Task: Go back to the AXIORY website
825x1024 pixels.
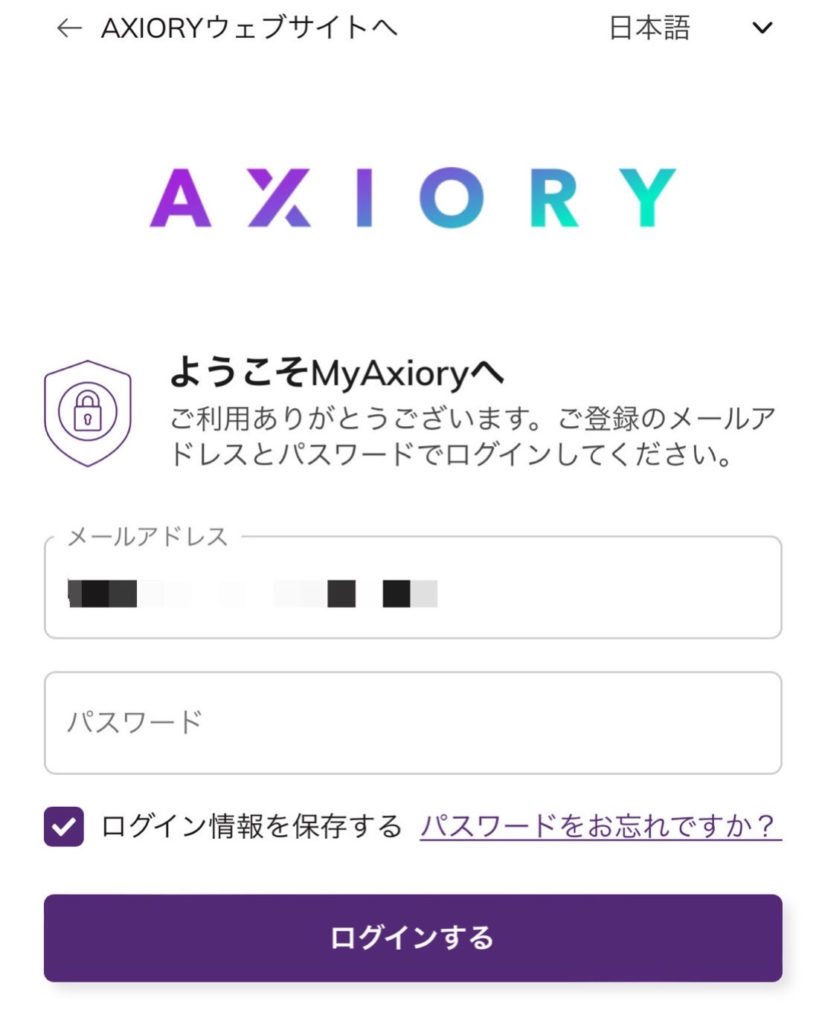Action: 228,28
